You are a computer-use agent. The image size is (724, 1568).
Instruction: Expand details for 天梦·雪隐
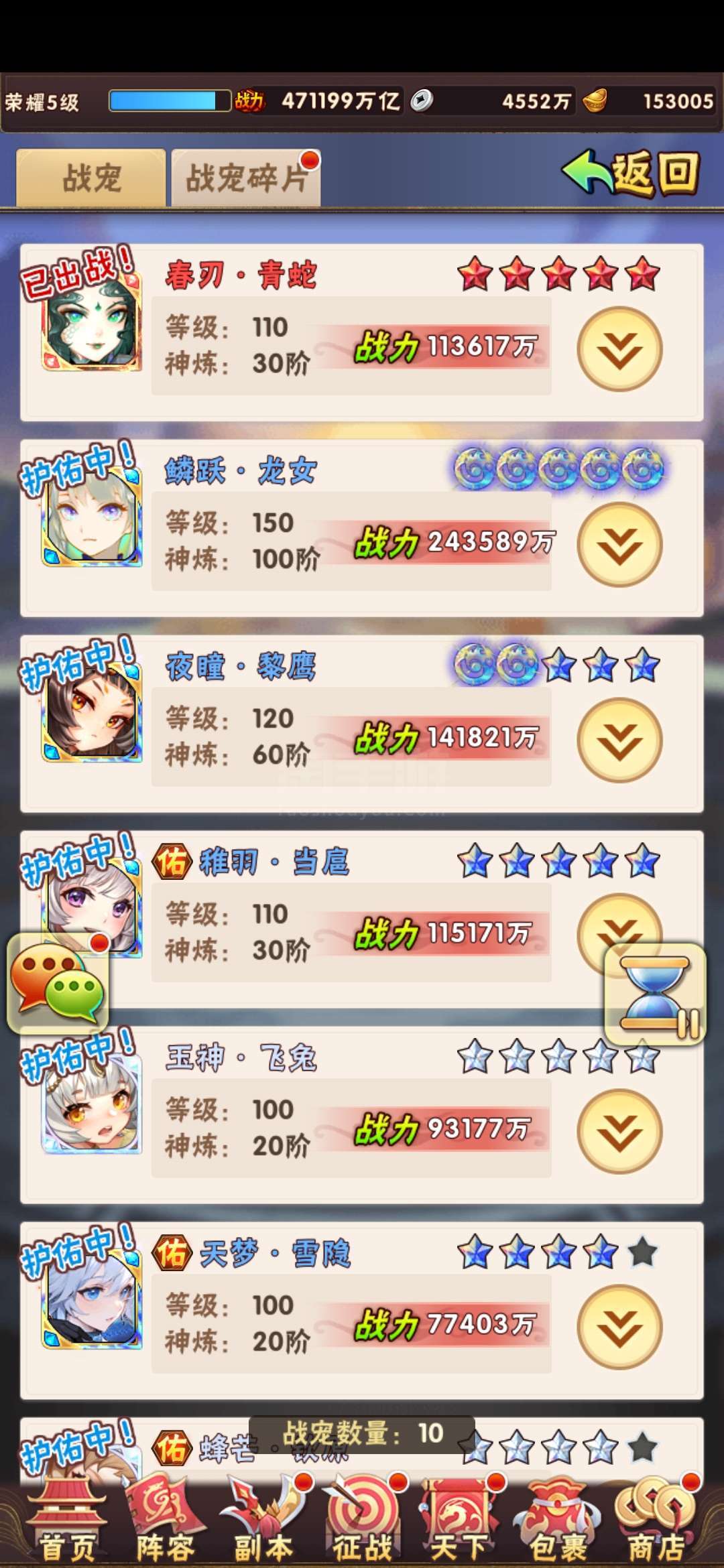point(619,1327)
